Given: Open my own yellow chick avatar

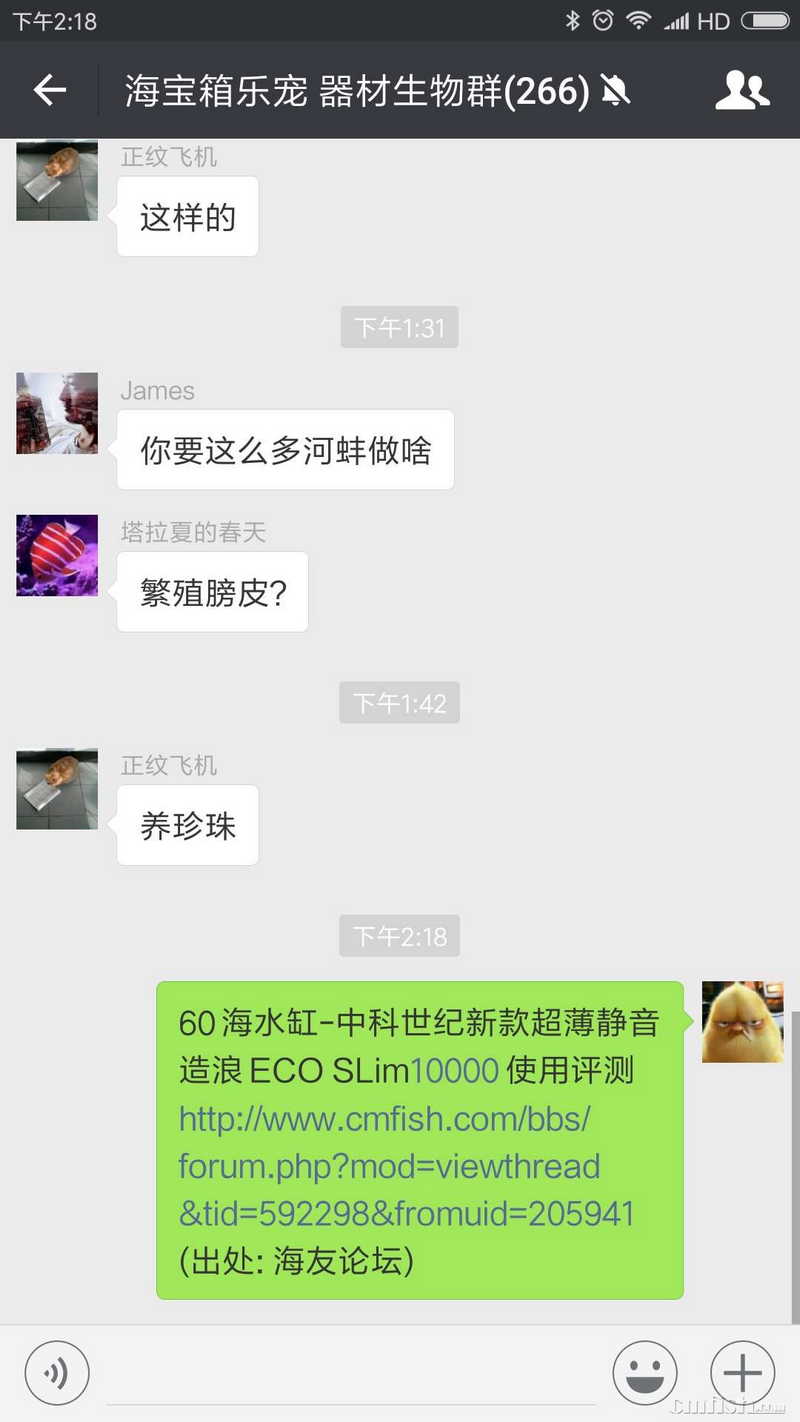Looking at the screenshot, I should pos(742,1021).
